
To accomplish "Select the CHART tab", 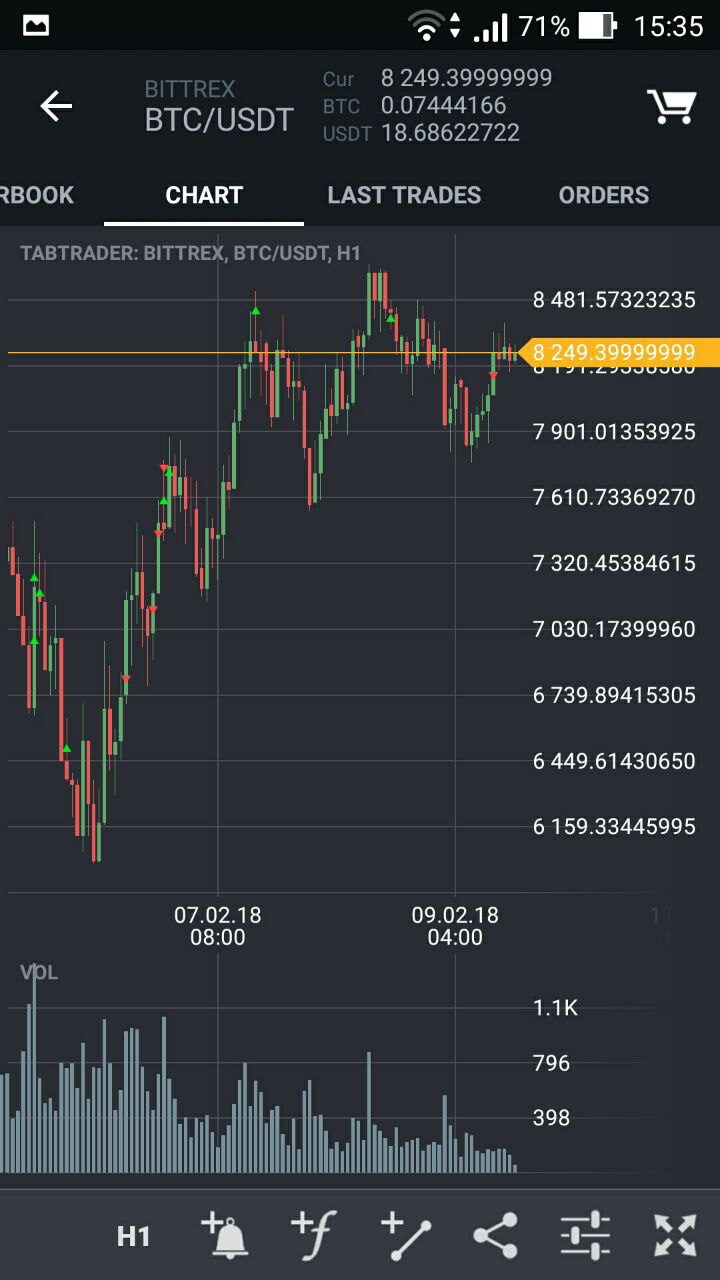I will click(204, 195).
